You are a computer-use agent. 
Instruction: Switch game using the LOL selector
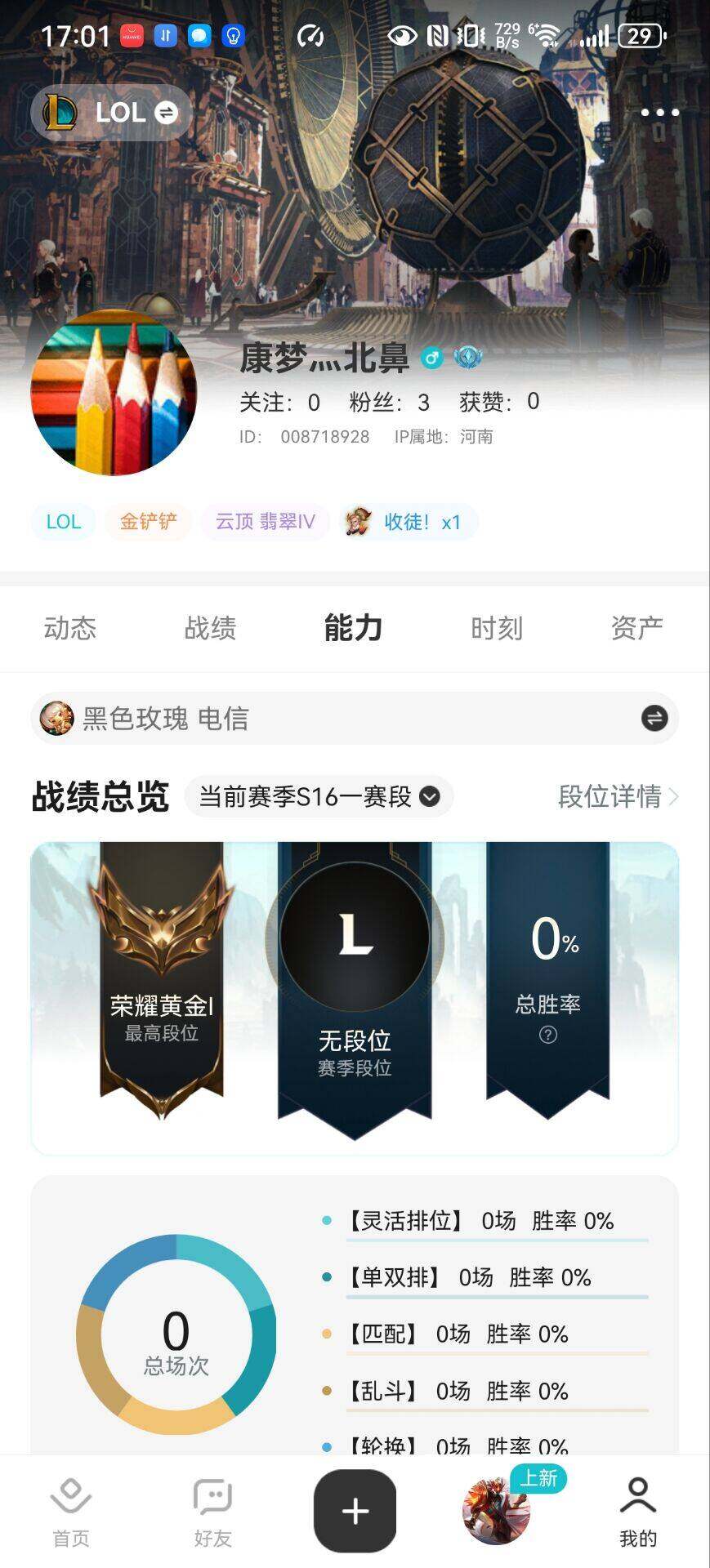112,113
